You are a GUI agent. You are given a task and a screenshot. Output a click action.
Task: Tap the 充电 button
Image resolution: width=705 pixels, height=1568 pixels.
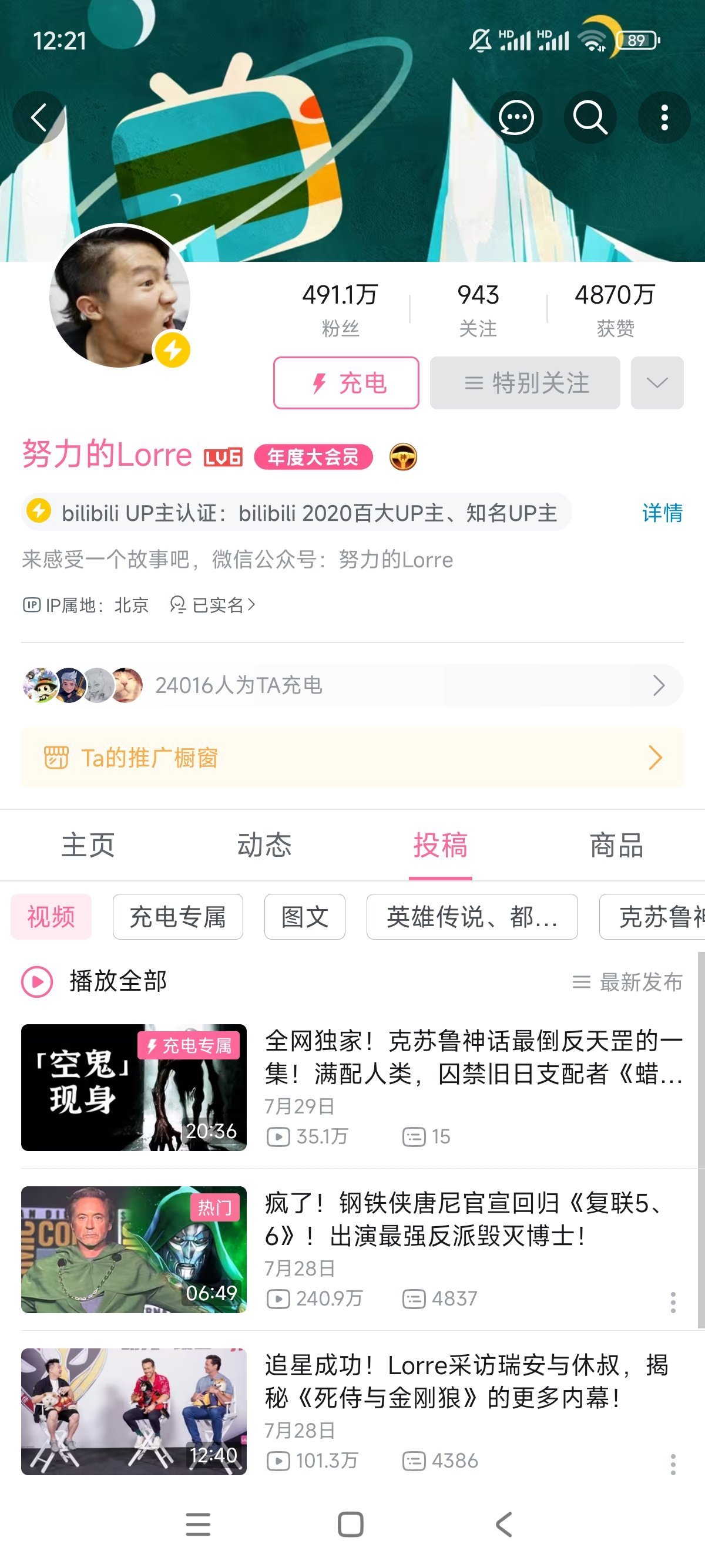[346, 383]
